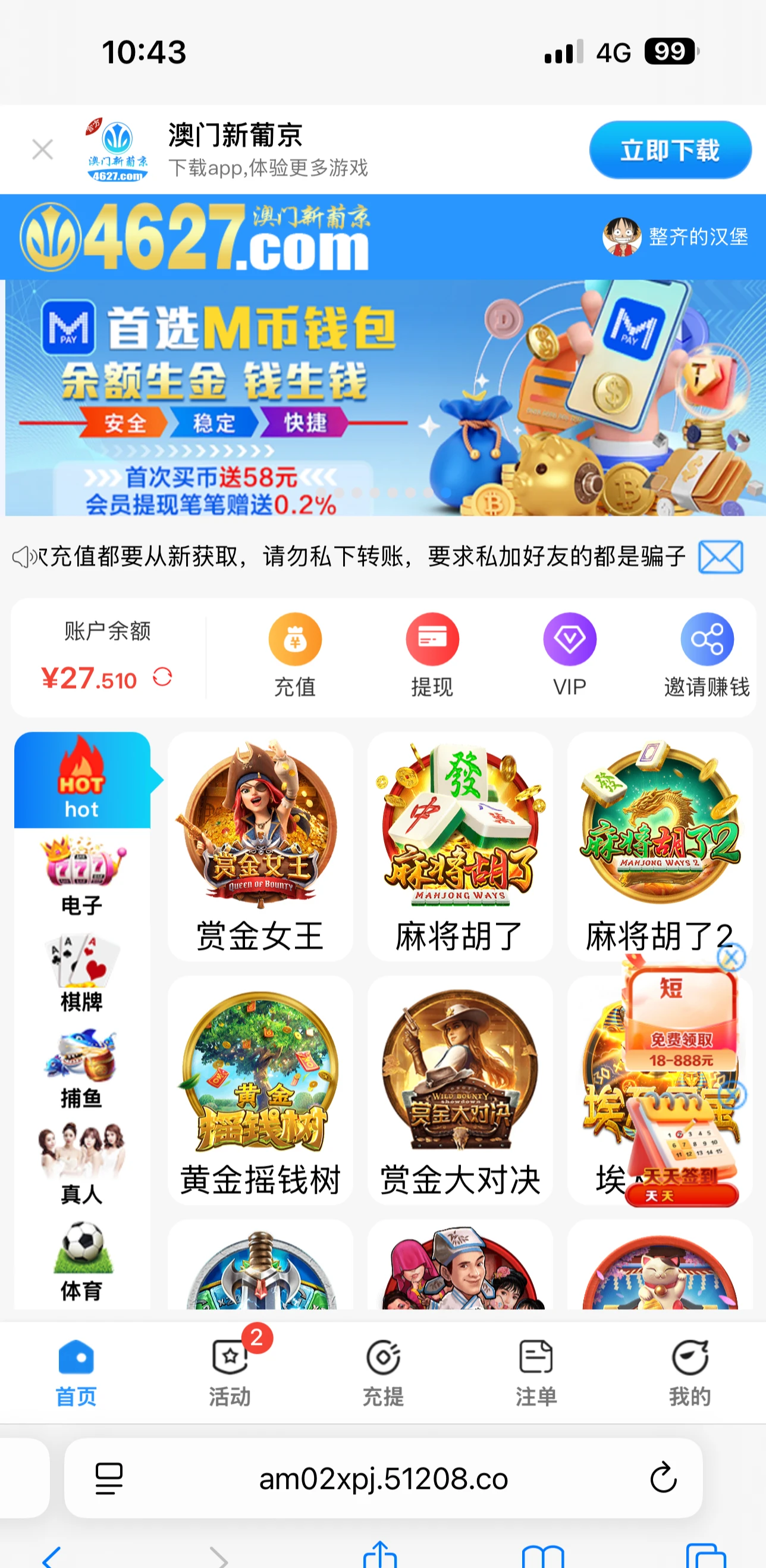Image resolution: width=766 pixels, height=1568 pixels.
Task: Dismiss the app download banner
Action: 43,149
